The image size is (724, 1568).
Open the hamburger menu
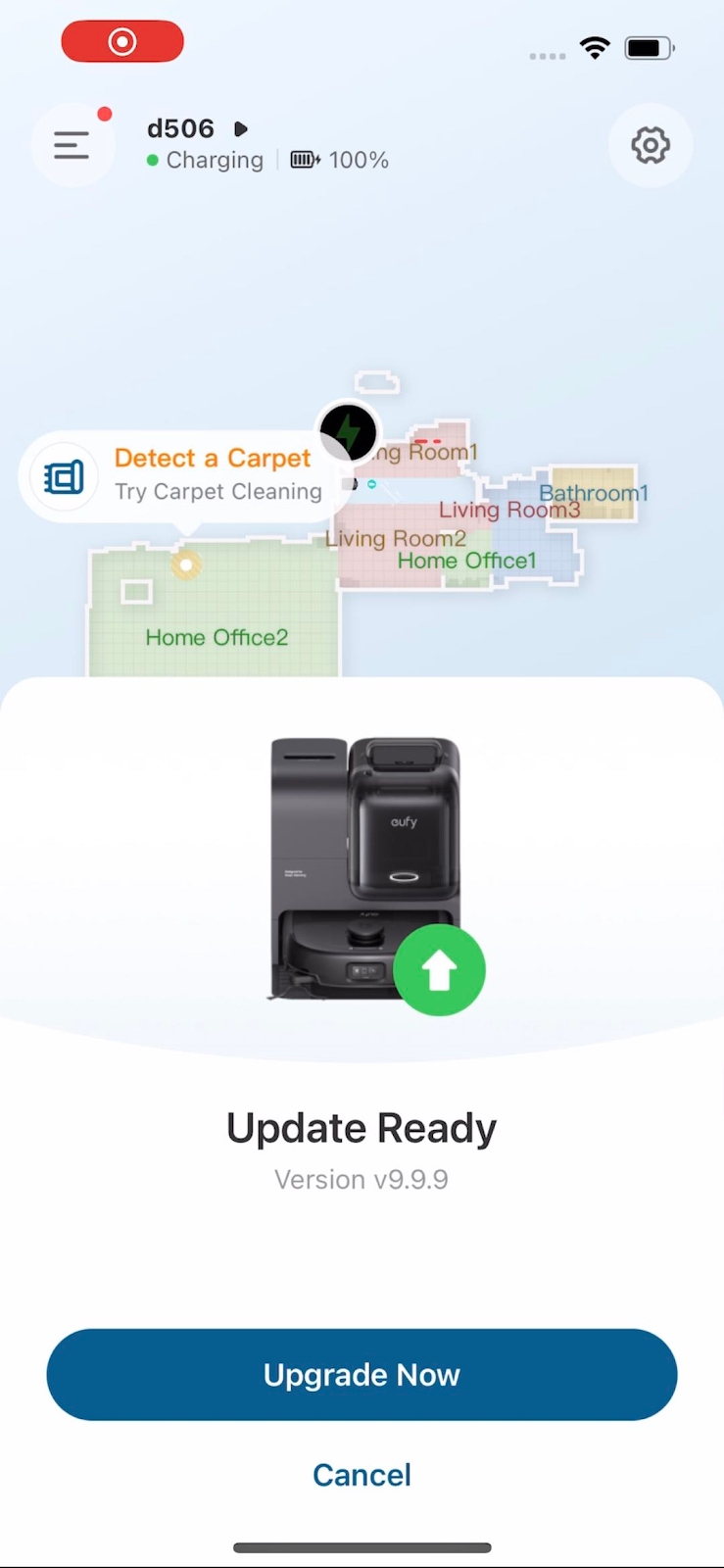(x=72, y=146)
